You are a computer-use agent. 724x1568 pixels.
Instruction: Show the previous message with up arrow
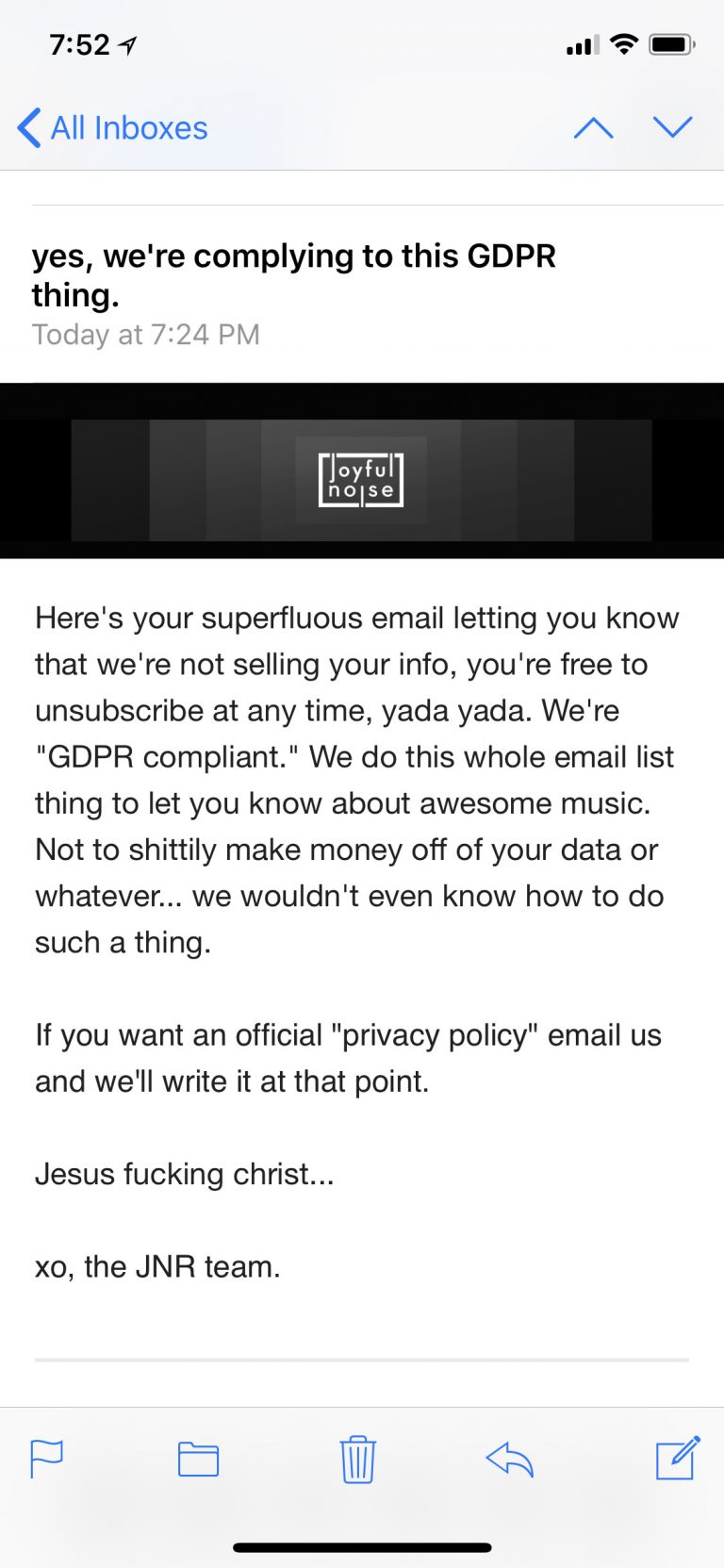tap(593, 128)
